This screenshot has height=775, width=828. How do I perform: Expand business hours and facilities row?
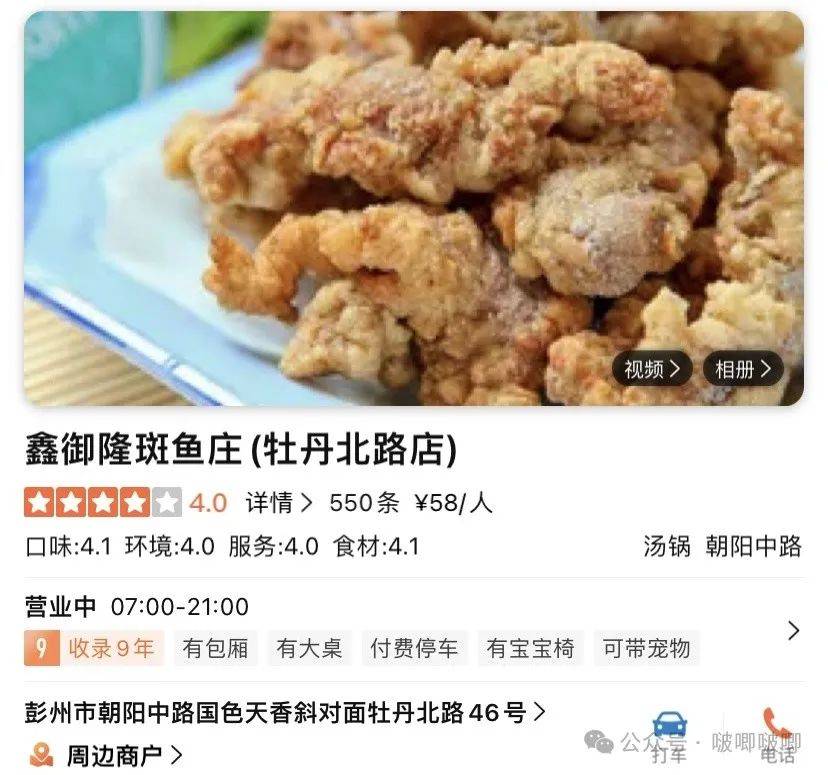pos(793,630)
